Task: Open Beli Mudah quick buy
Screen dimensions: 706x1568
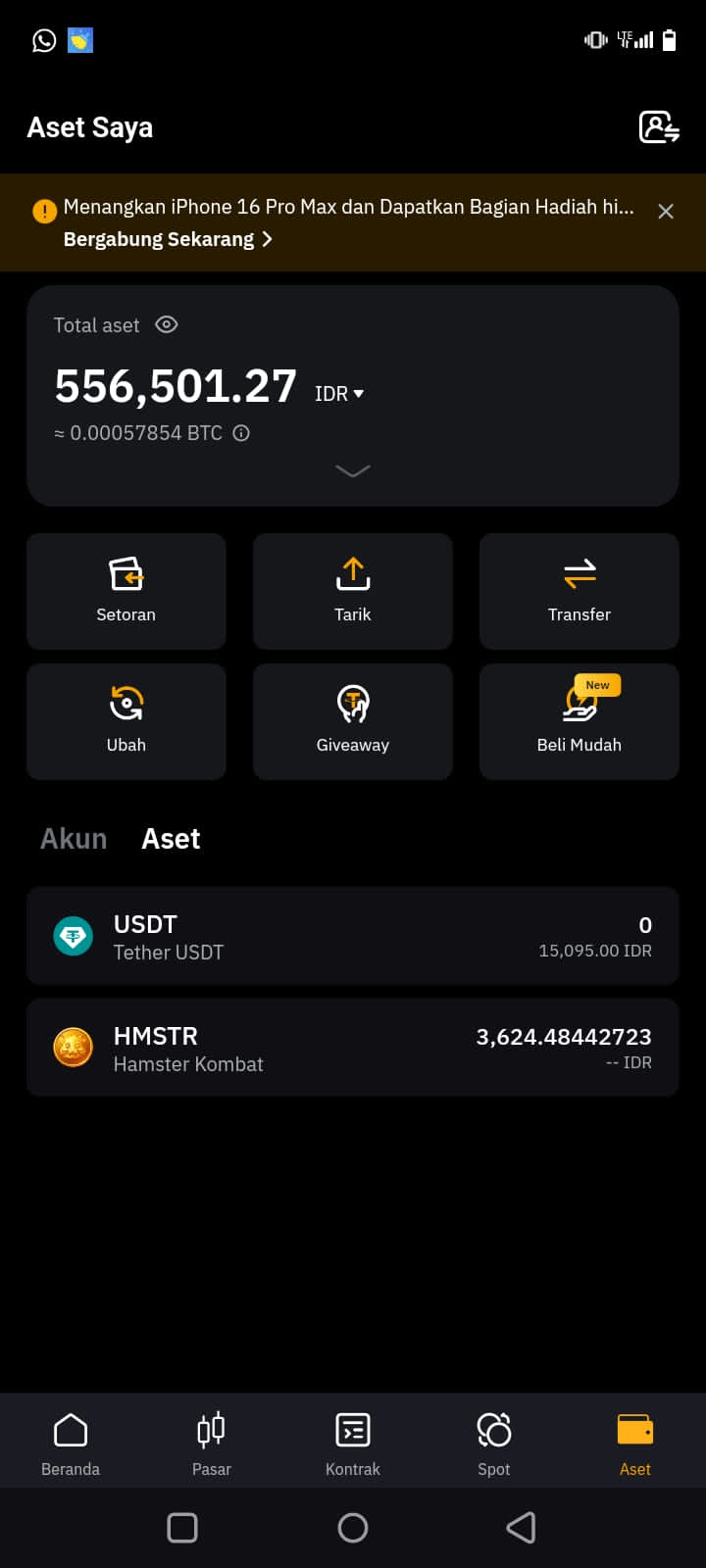Action: [x=579, y=720]
